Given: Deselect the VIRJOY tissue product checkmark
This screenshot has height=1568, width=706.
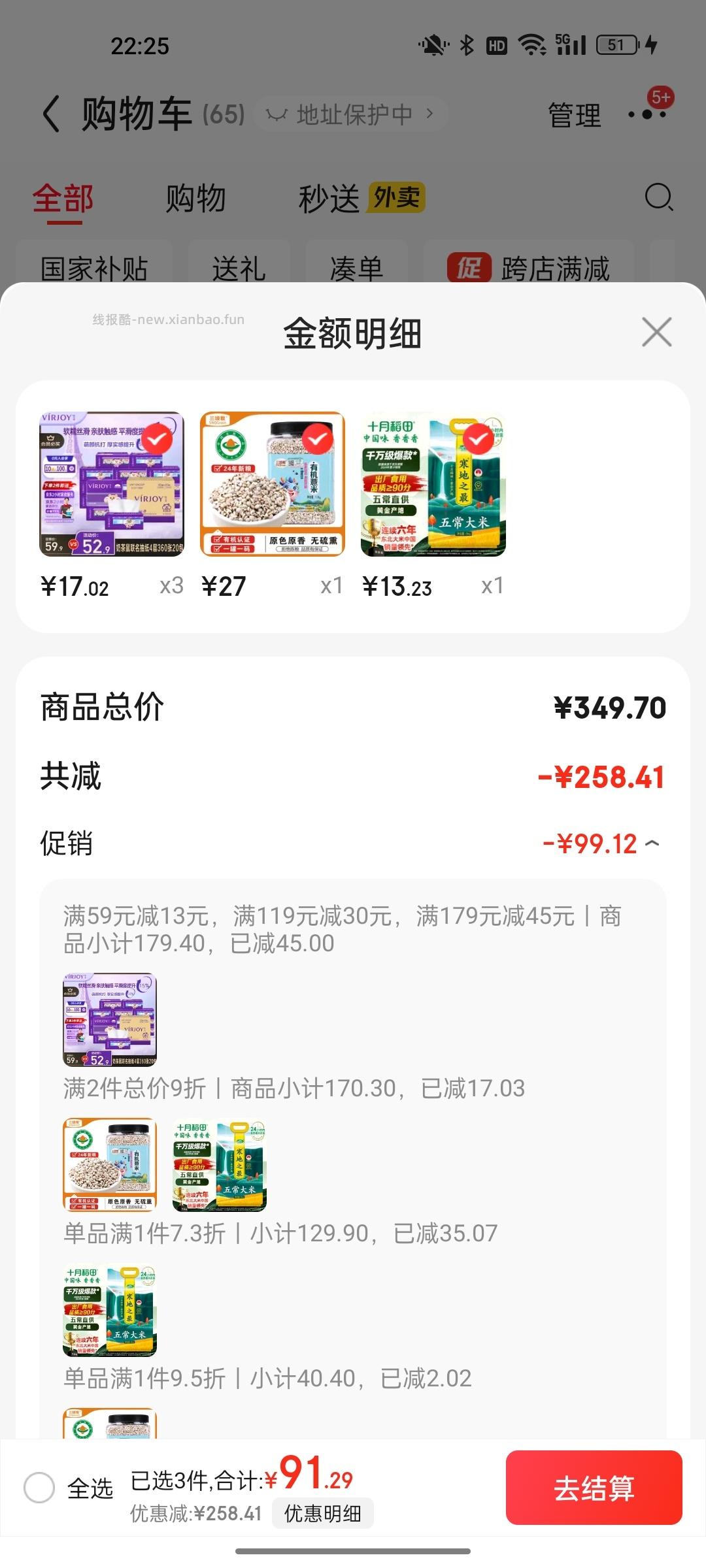Looking at the screenshot, I should click(x=157, y=440).
